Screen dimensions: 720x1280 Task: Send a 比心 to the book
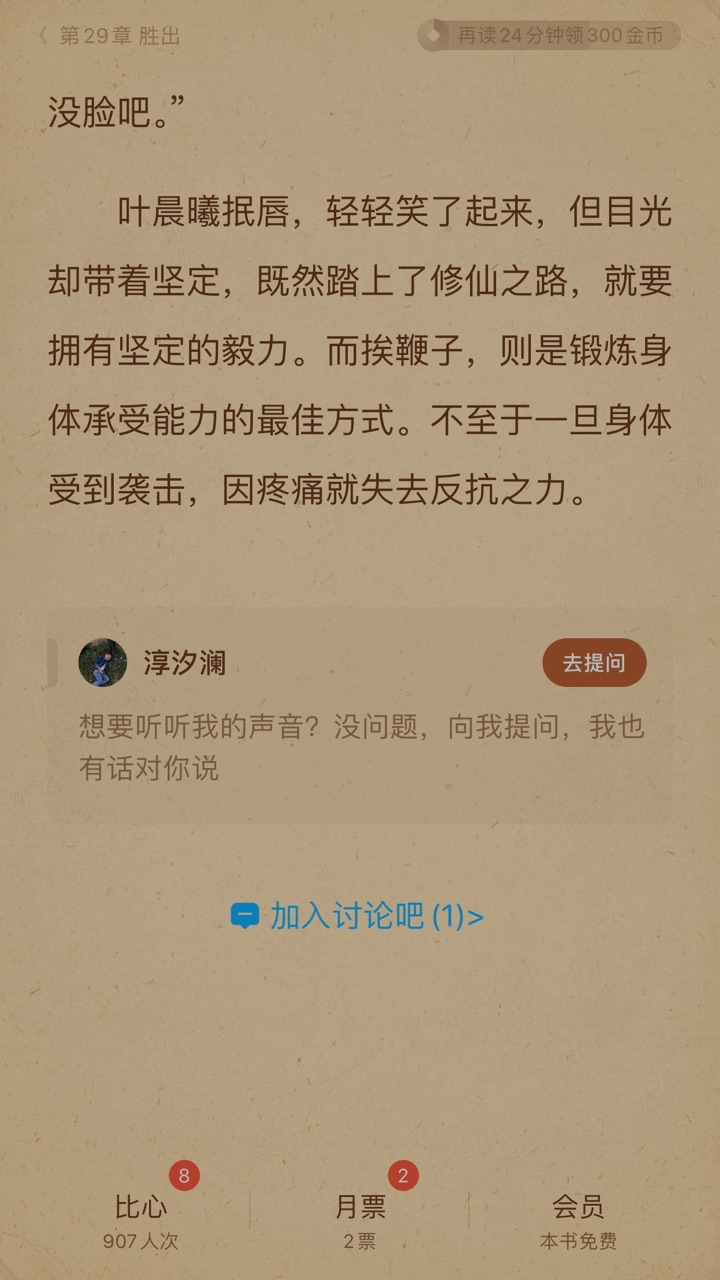141,1220
